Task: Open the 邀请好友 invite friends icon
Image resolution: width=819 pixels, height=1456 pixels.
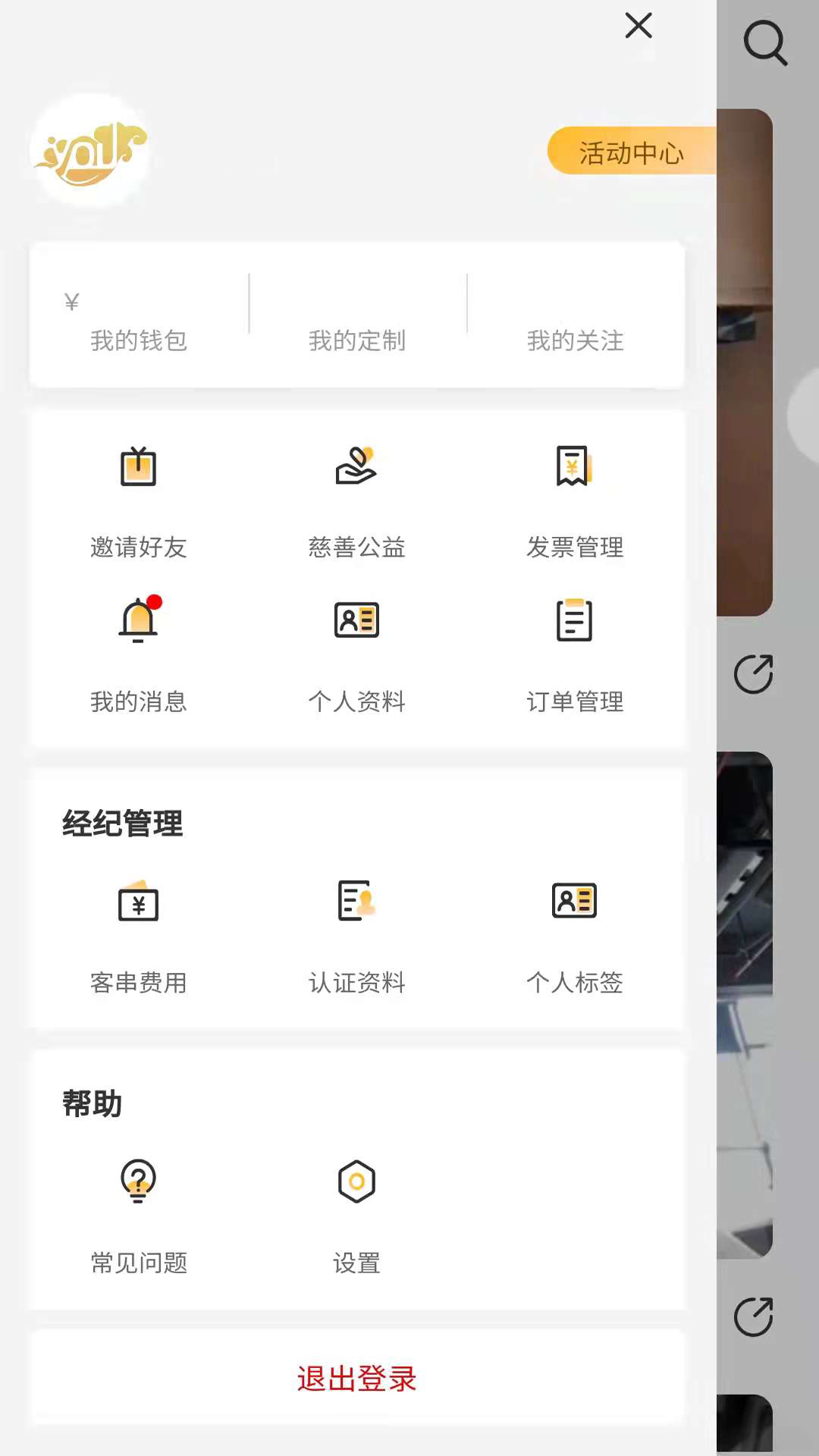Action: 138,468
